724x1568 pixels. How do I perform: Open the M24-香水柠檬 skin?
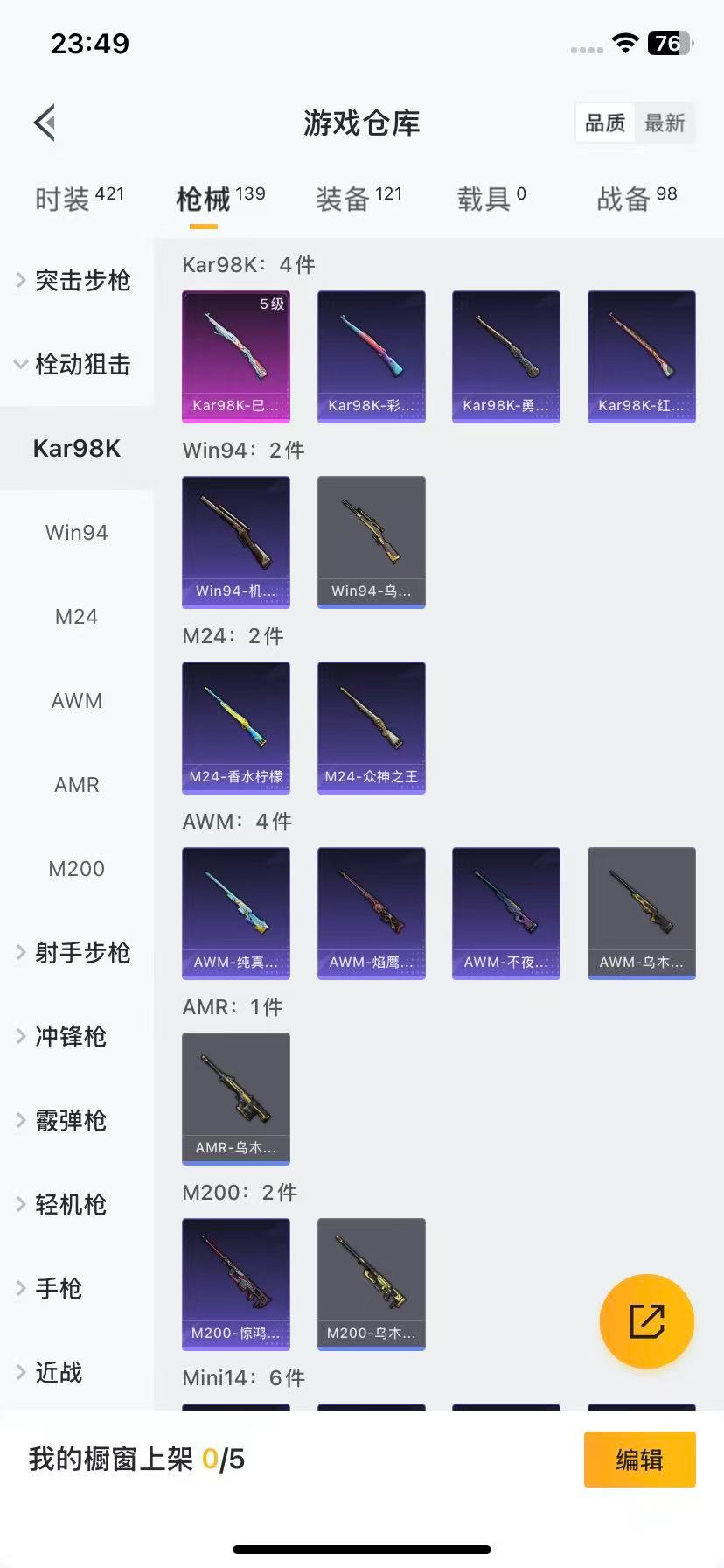(x=235, y=728)
